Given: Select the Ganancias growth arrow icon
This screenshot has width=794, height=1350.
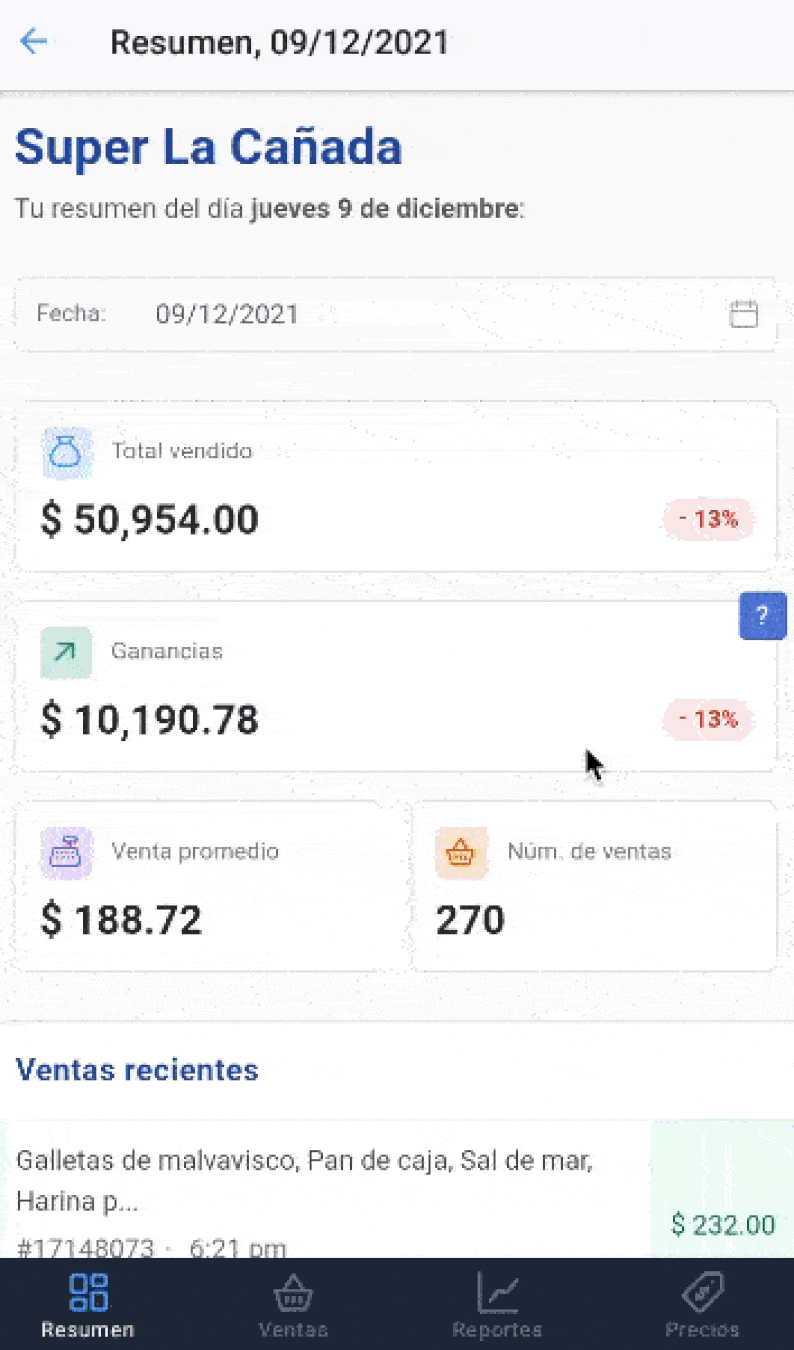Looking at the screenshot, I should point(66,652).
